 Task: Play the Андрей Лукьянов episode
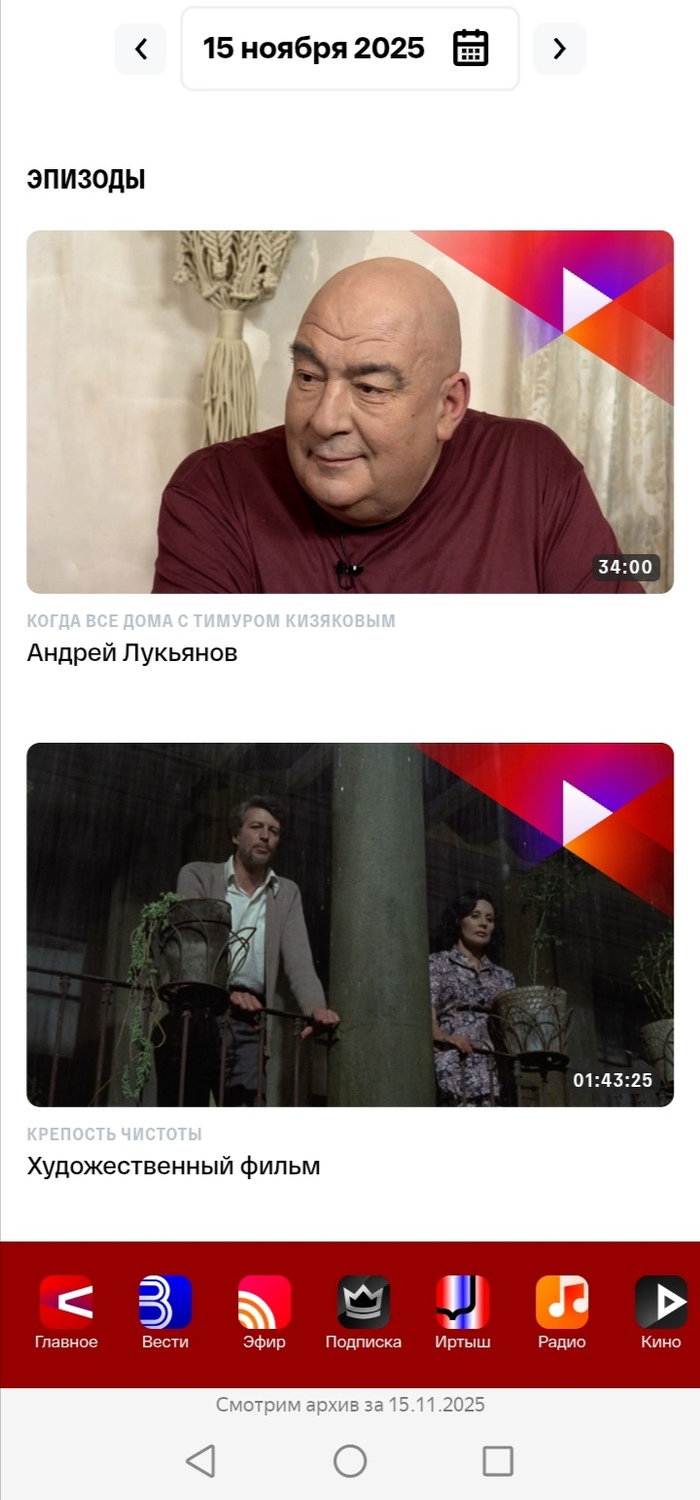350,412
